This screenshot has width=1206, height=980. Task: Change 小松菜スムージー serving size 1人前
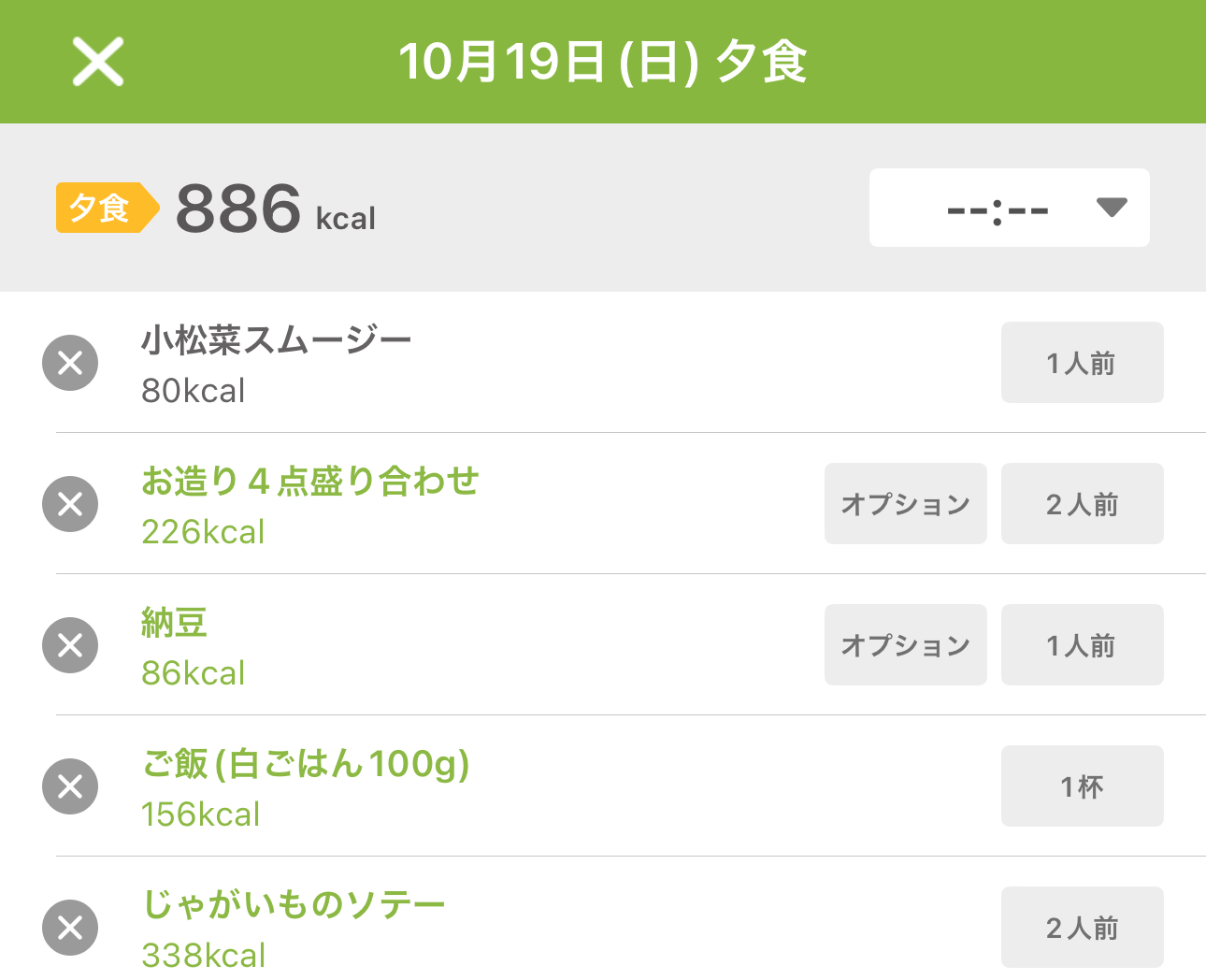1082,363
